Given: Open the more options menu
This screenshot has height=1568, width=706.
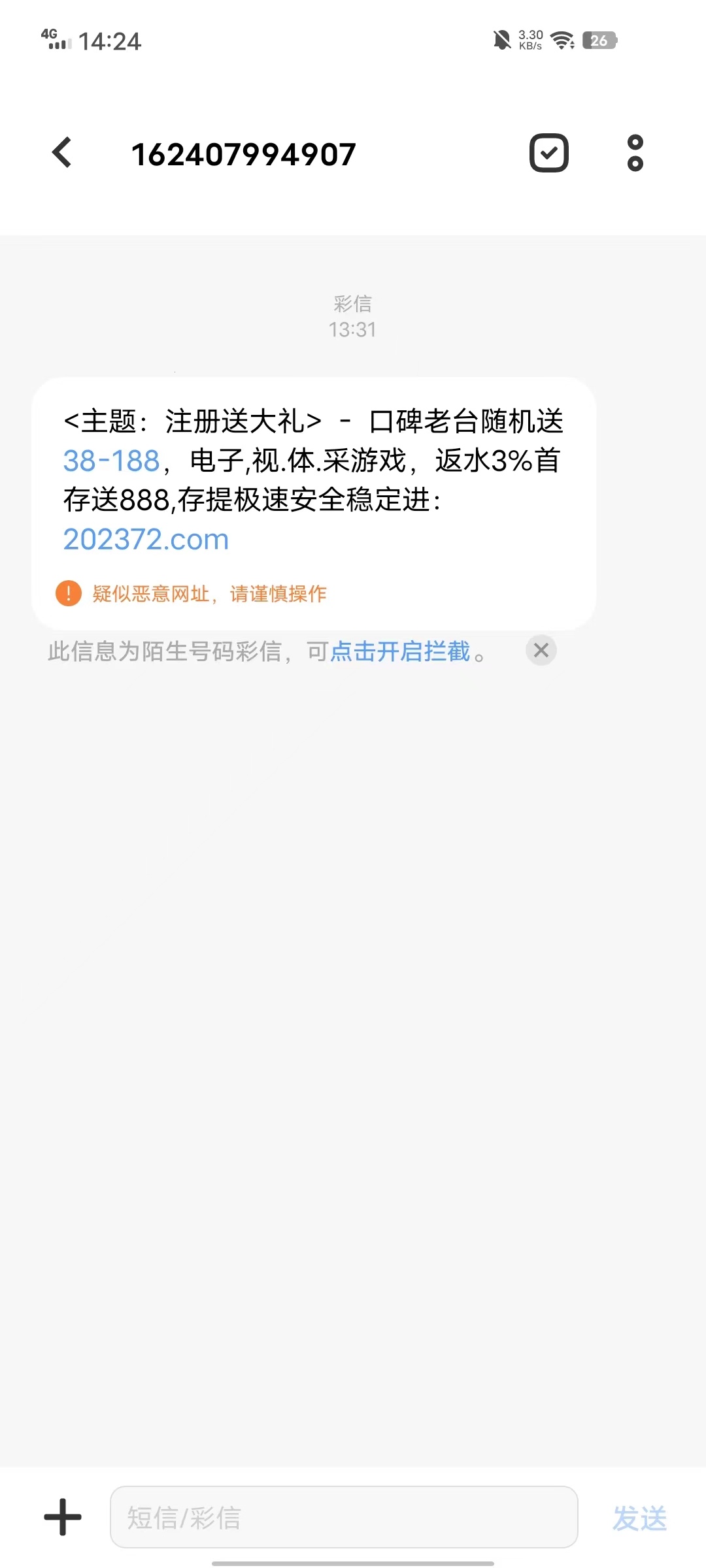Looking at the screenshot, I should 633,152.
